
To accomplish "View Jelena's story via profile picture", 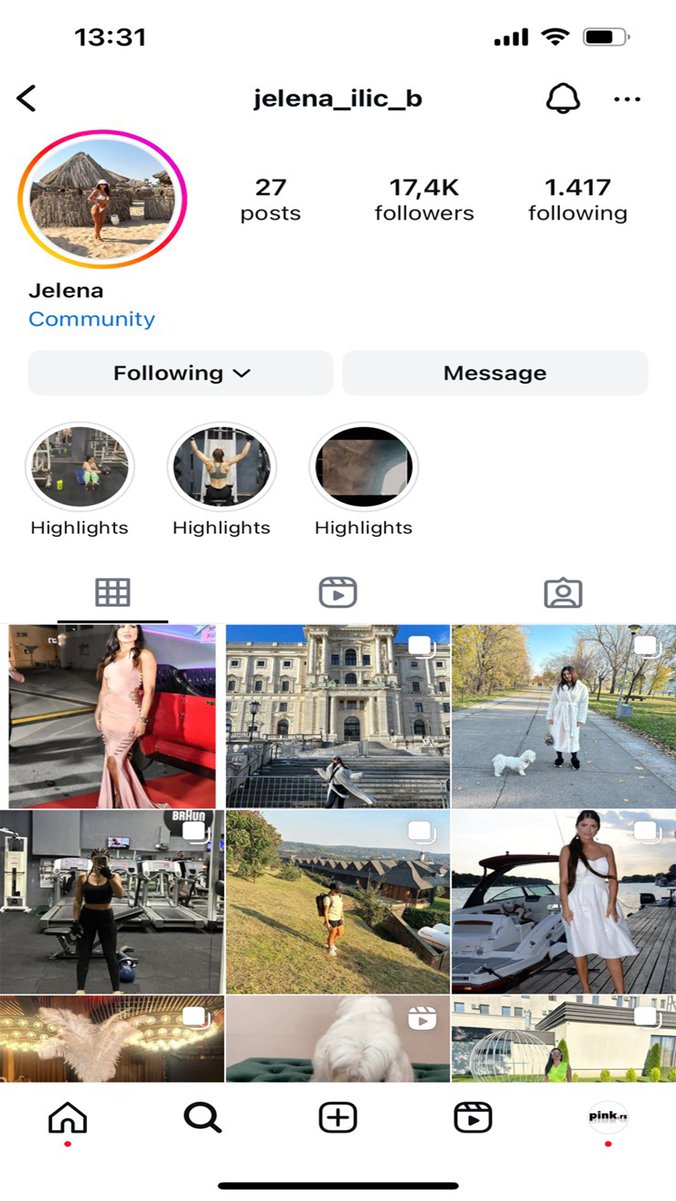I will 102,198.
